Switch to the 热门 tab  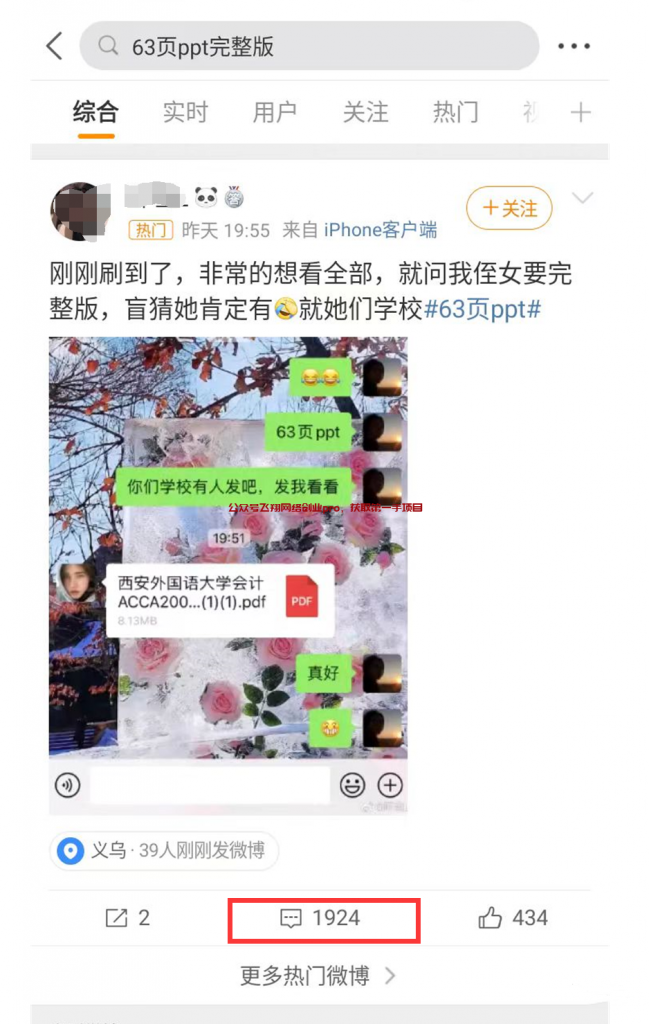pos(455,112)
